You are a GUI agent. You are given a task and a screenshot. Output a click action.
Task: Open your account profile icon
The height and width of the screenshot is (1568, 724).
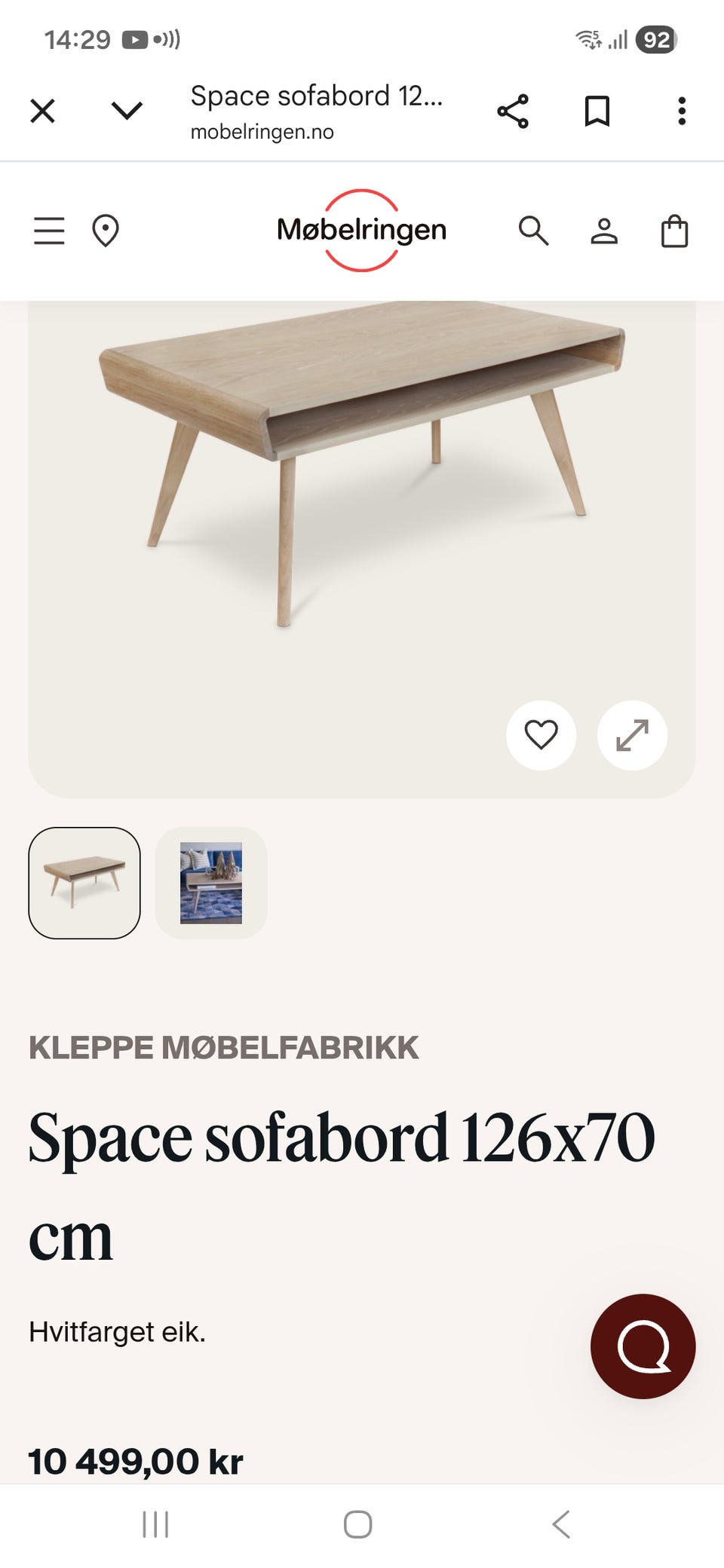click(x=605, y=231)
